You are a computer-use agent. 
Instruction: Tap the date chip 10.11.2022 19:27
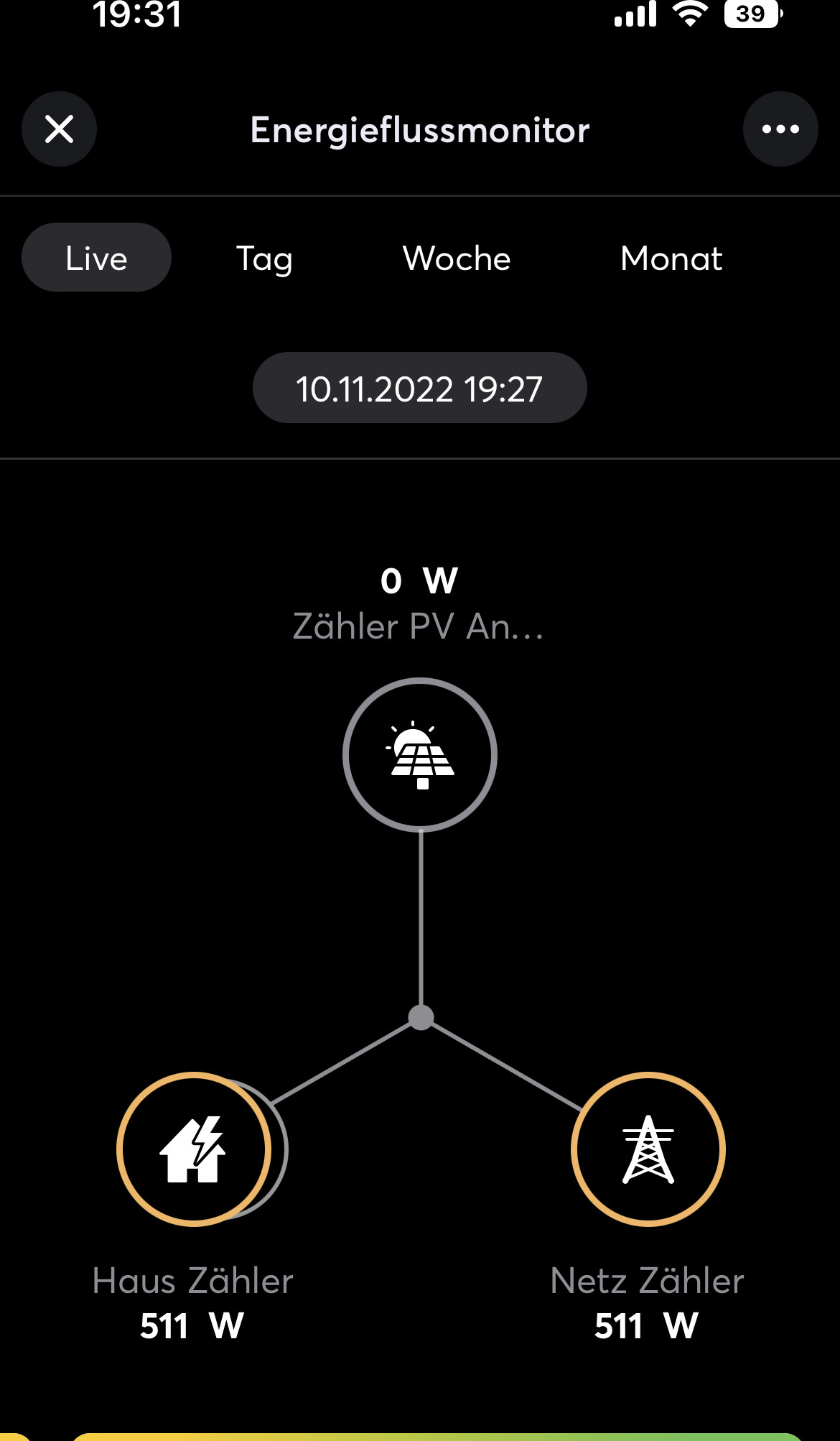[x=419, y=388]
